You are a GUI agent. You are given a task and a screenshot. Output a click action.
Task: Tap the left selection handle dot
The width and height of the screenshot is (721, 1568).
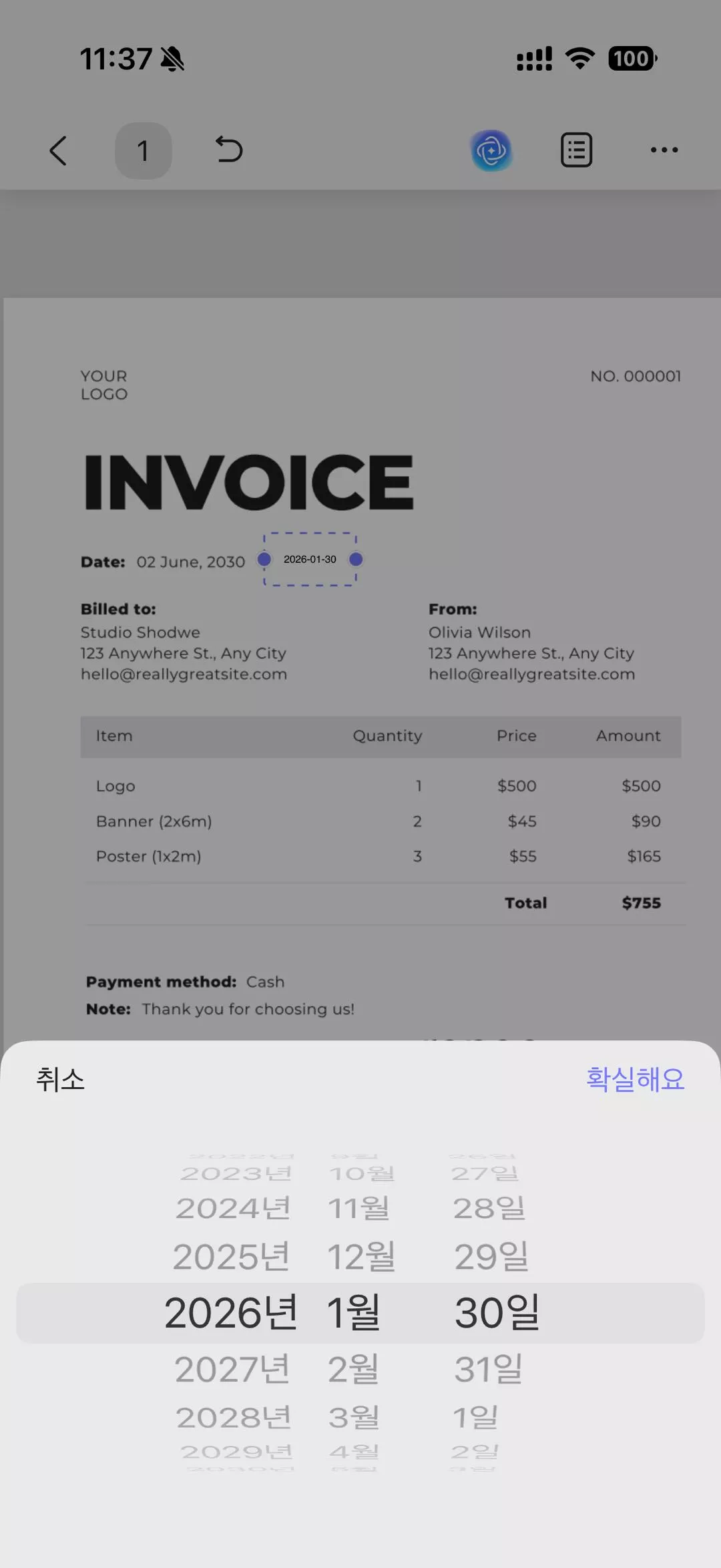[264, 560]
